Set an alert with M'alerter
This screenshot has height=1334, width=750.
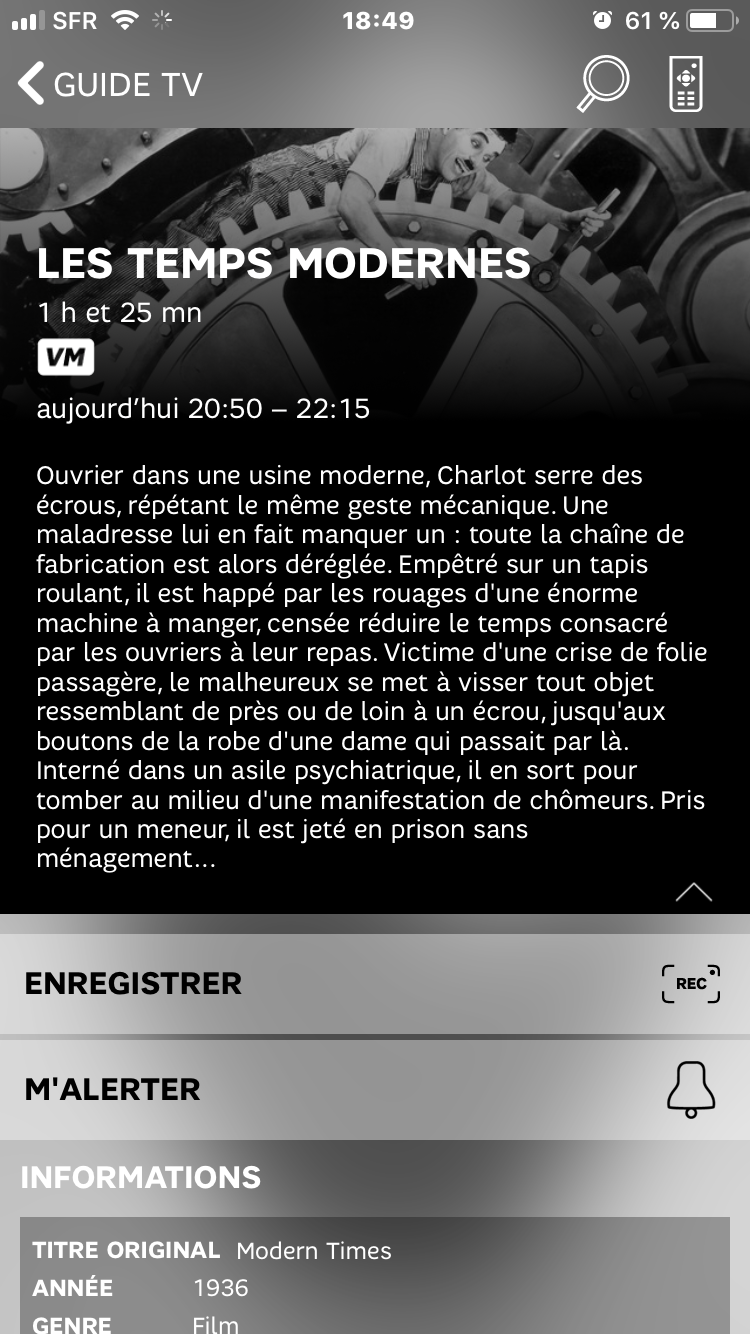374,1089
